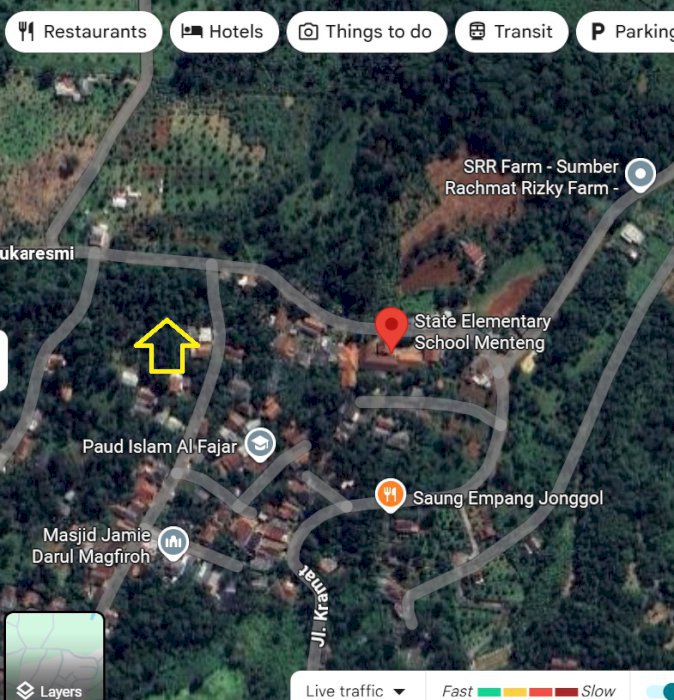Toggle the traffic switch beside Slow
The image size is (674, 700).
tap(659, 690)
